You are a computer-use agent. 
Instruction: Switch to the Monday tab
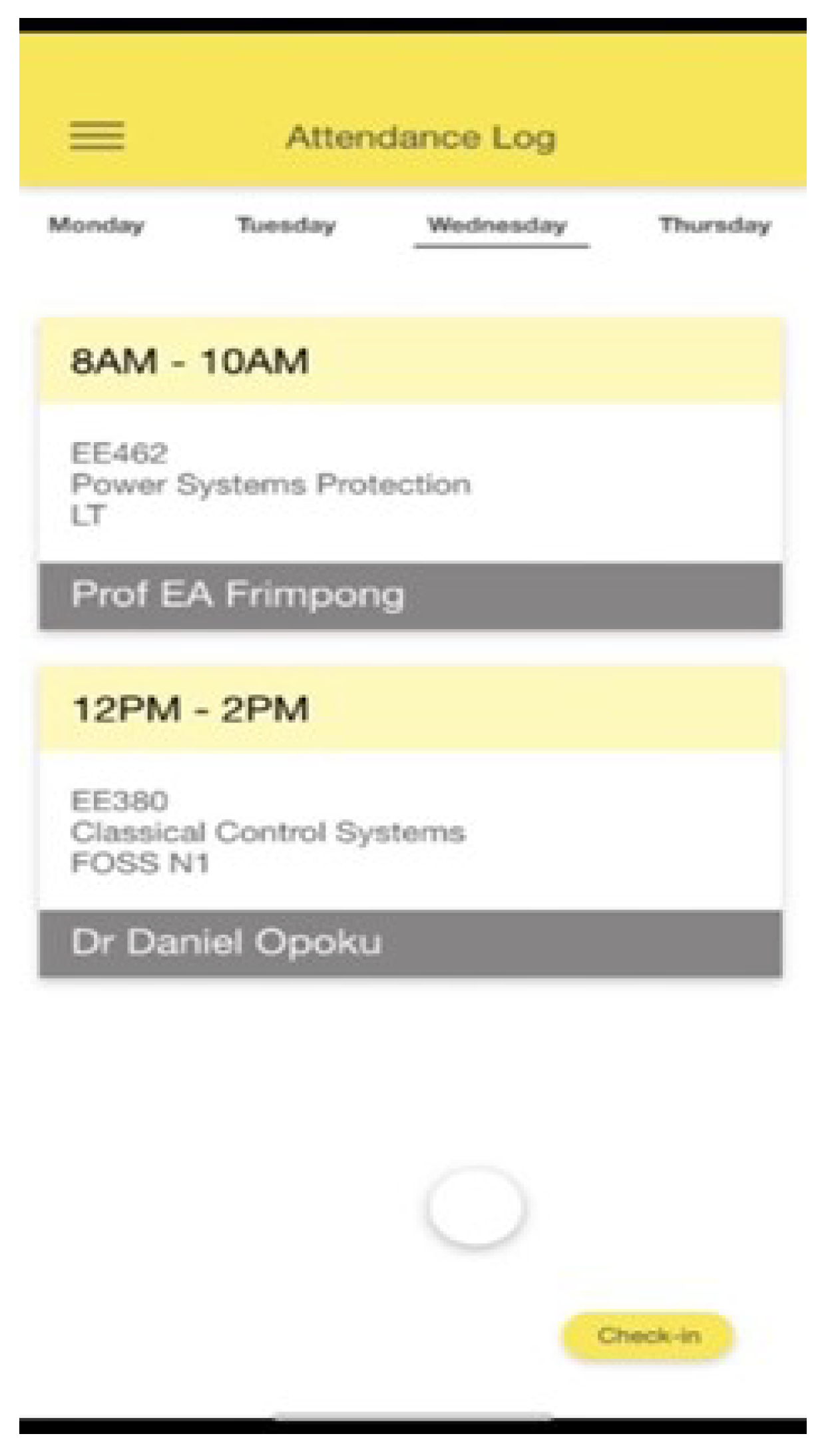(x=97, y=225)
